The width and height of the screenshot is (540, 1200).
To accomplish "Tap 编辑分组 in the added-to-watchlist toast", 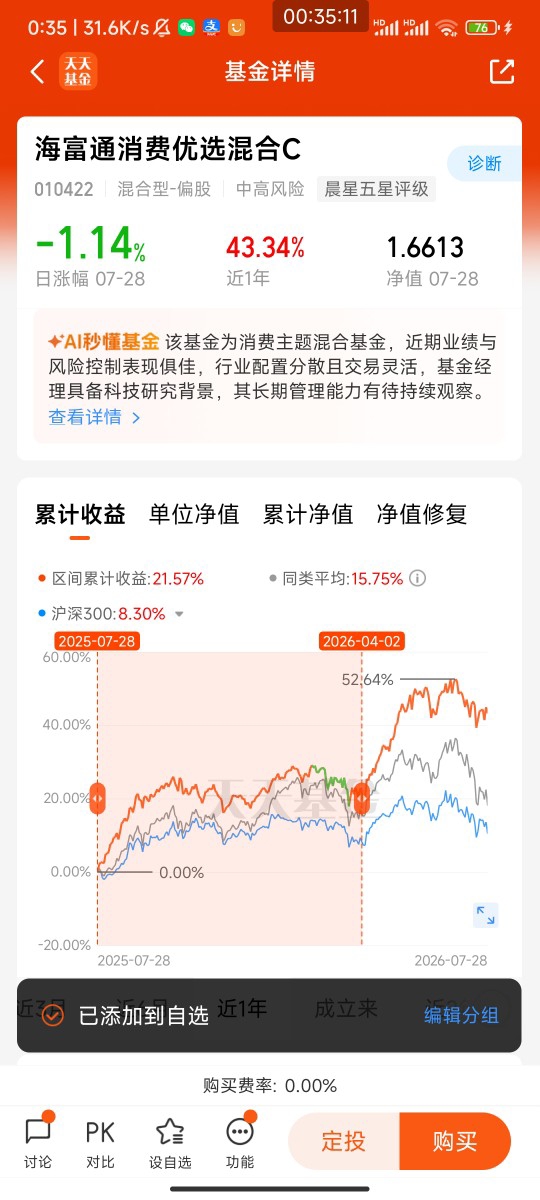I will (461, 1015).
